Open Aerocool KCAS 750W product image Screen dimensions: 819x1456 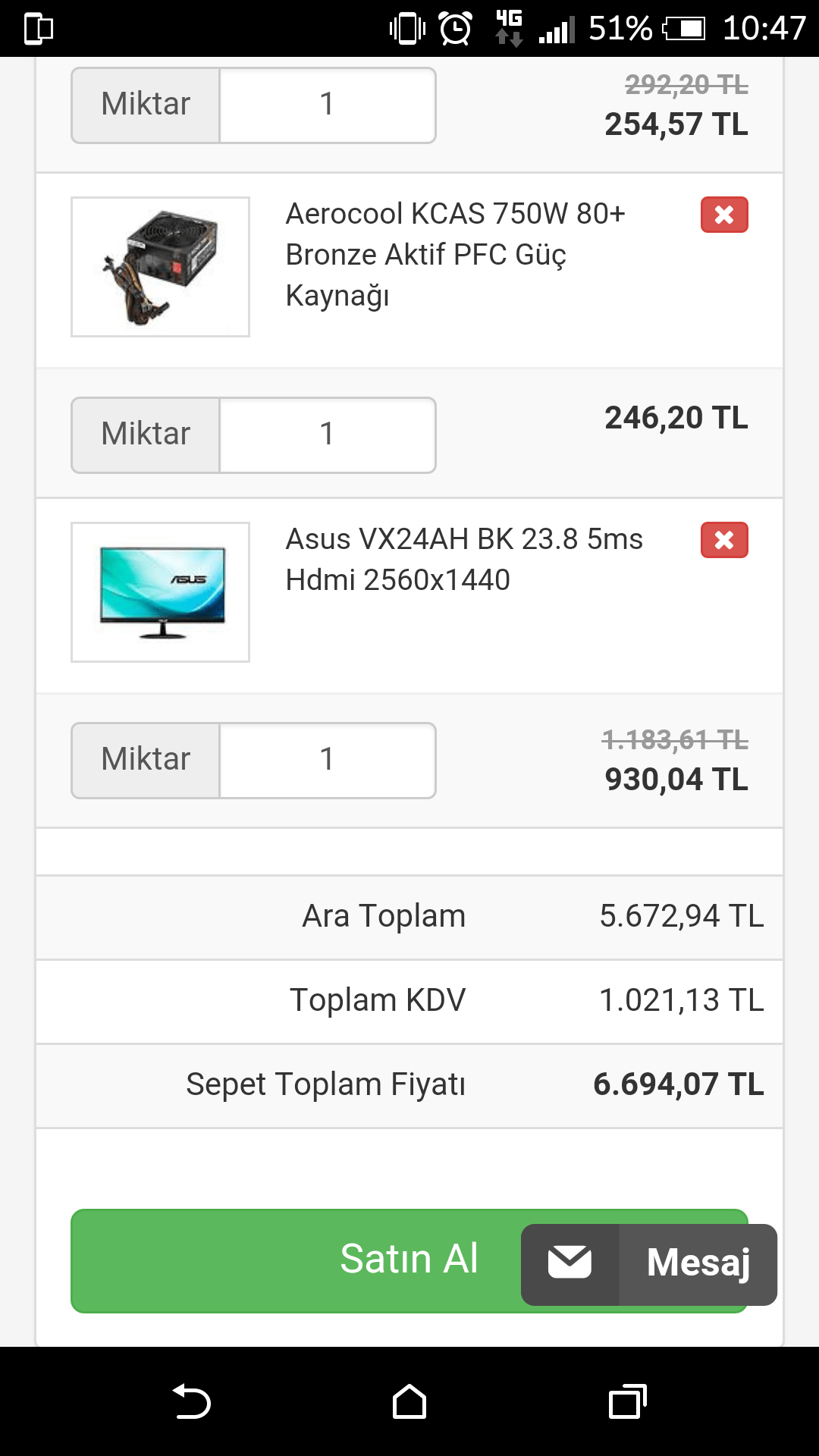pyautogui.click(x=160, y=267)
